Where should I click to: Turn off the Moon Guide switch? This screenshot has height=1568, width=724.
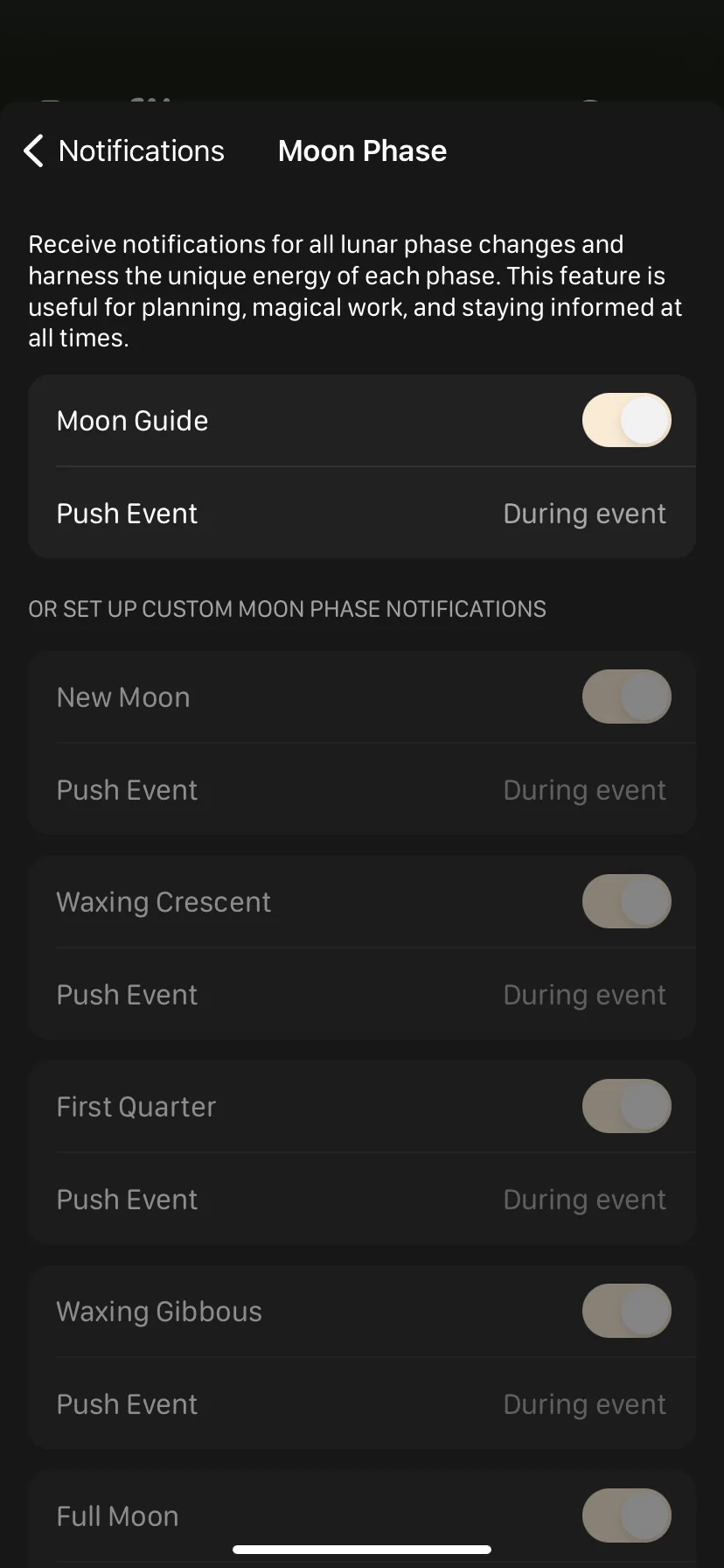[626, 420]
